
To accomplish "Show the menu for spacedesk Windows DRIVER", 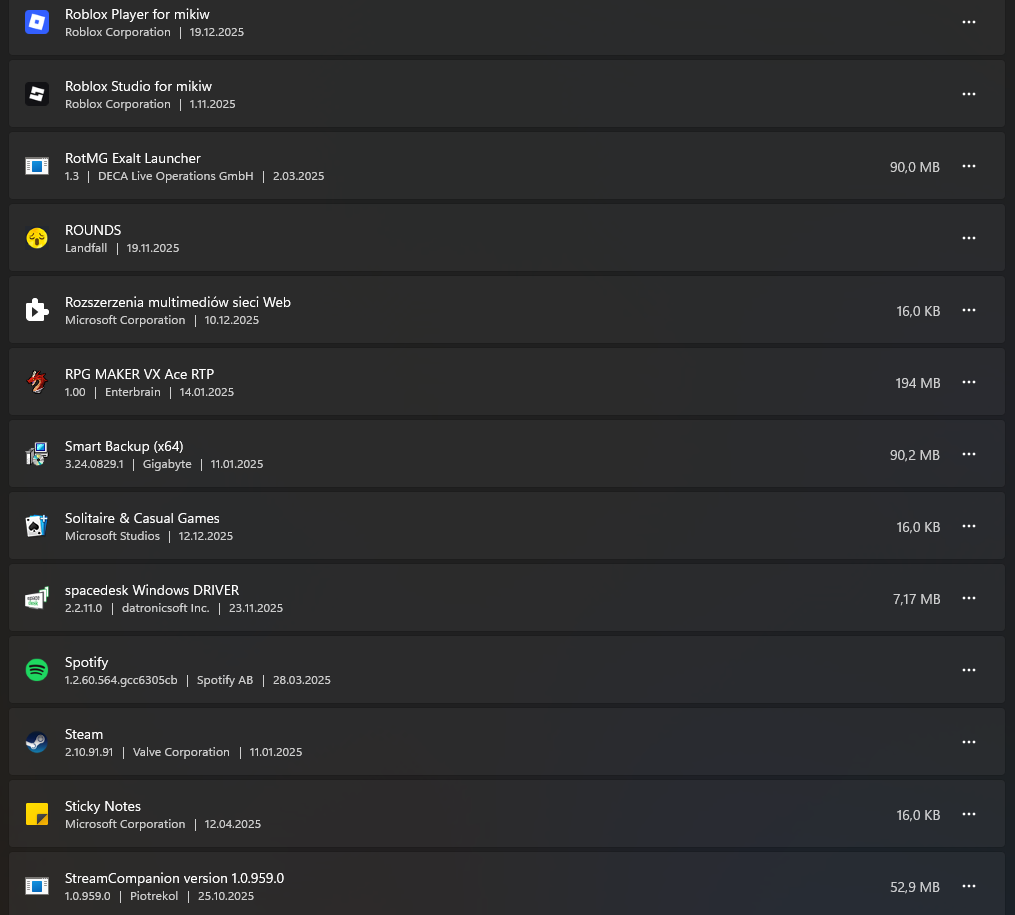I will coord(968,598).
